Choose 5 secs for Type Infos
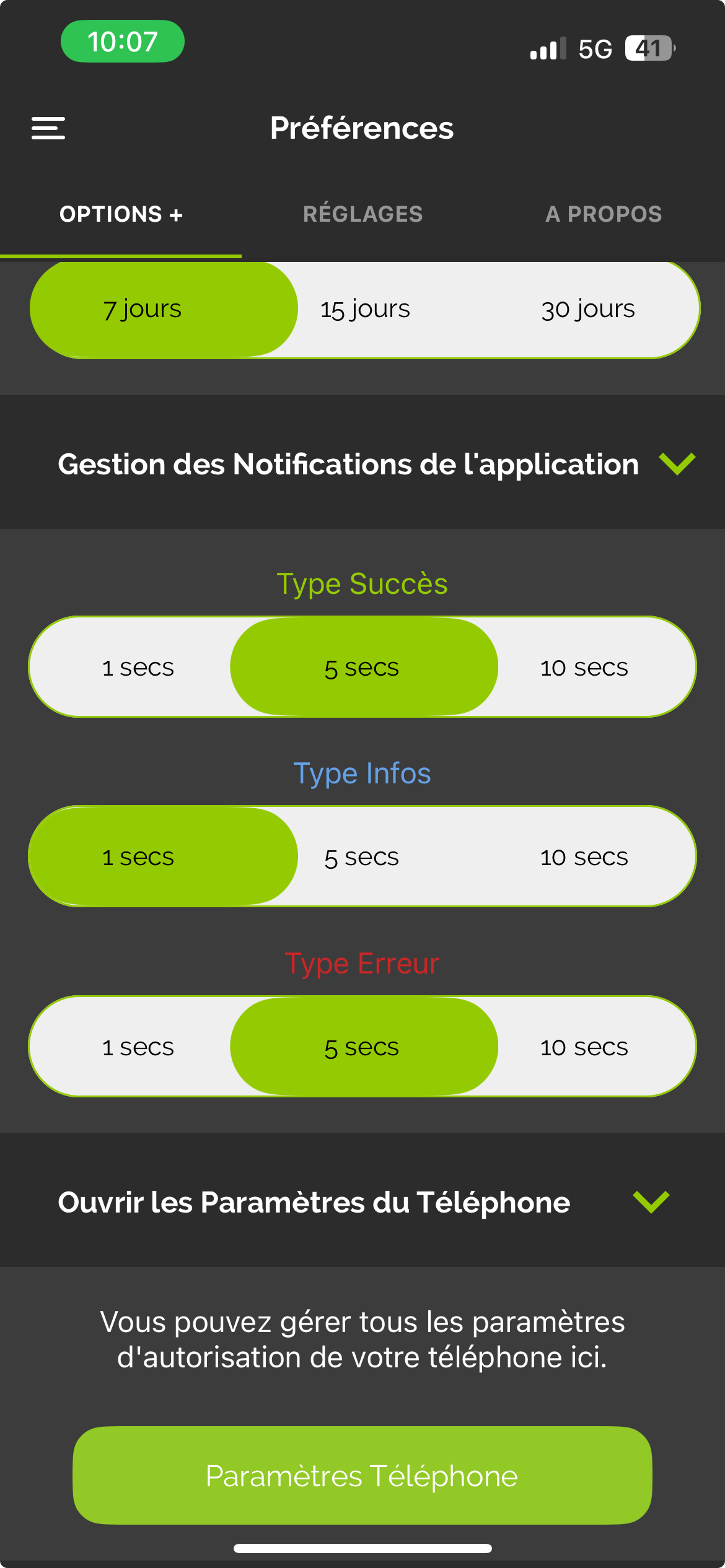 [362, 857]
